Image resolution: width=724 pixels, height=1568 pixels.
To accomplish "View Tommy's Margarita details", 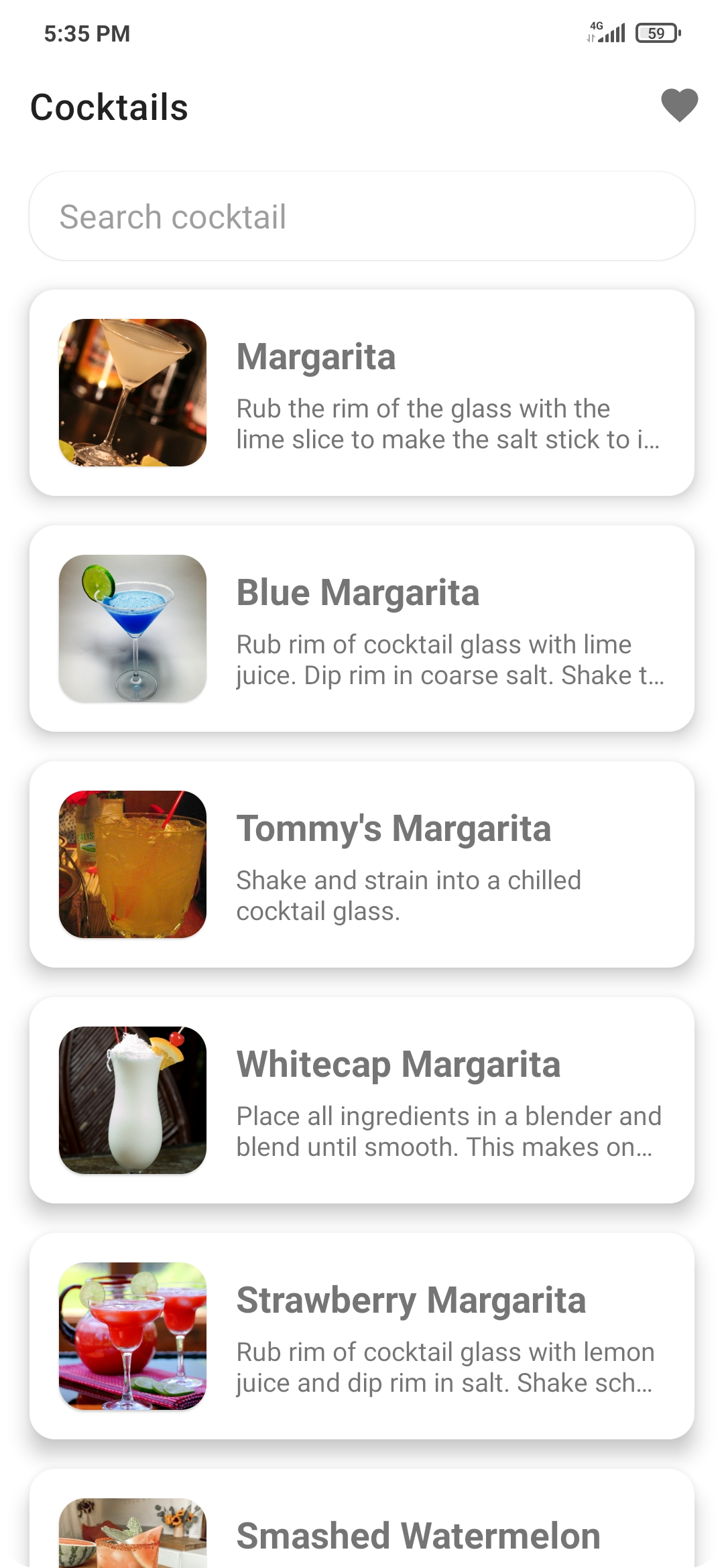I will (362, 864).
